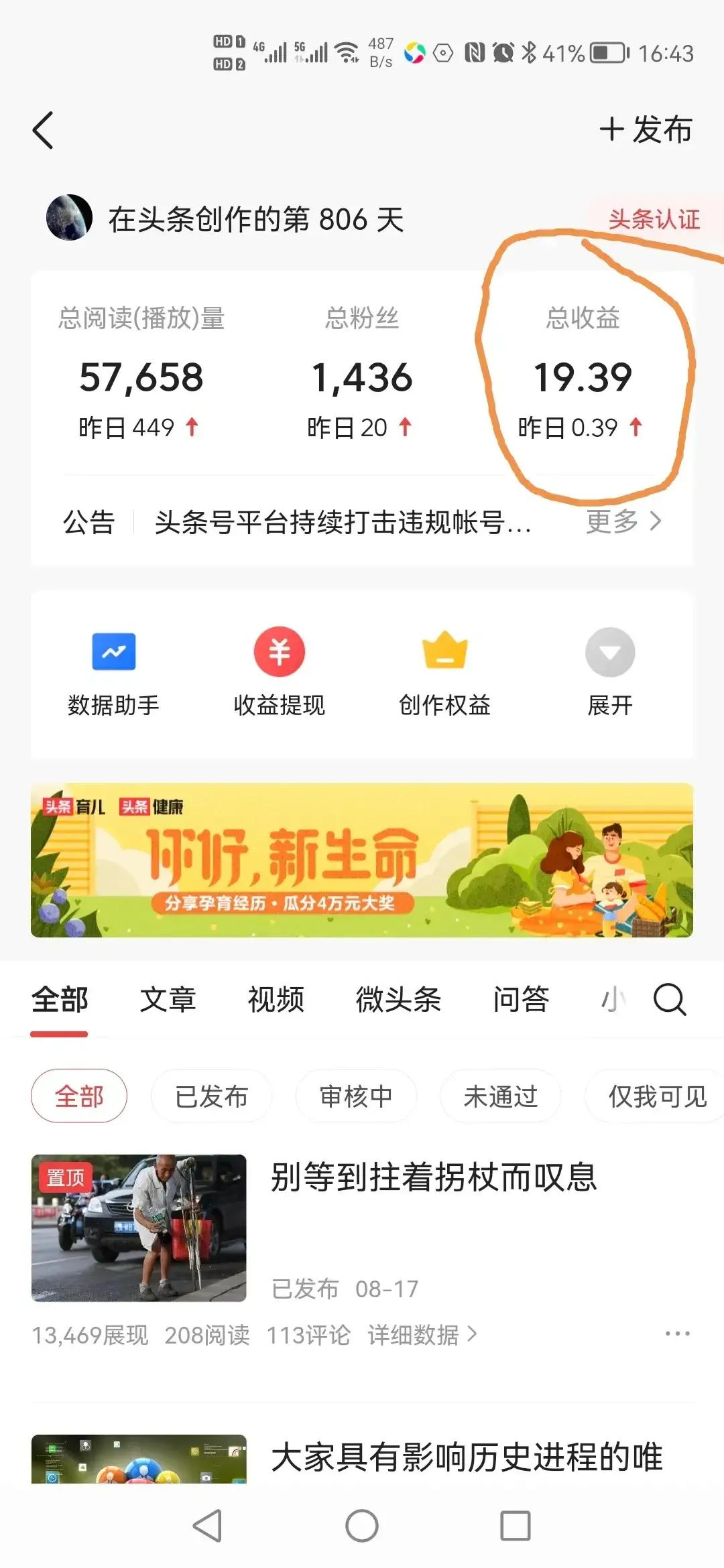The height and width of the screenshot is (1568, 724).
Task: Tap the search magnifier icon
Action: [668, 1000]
